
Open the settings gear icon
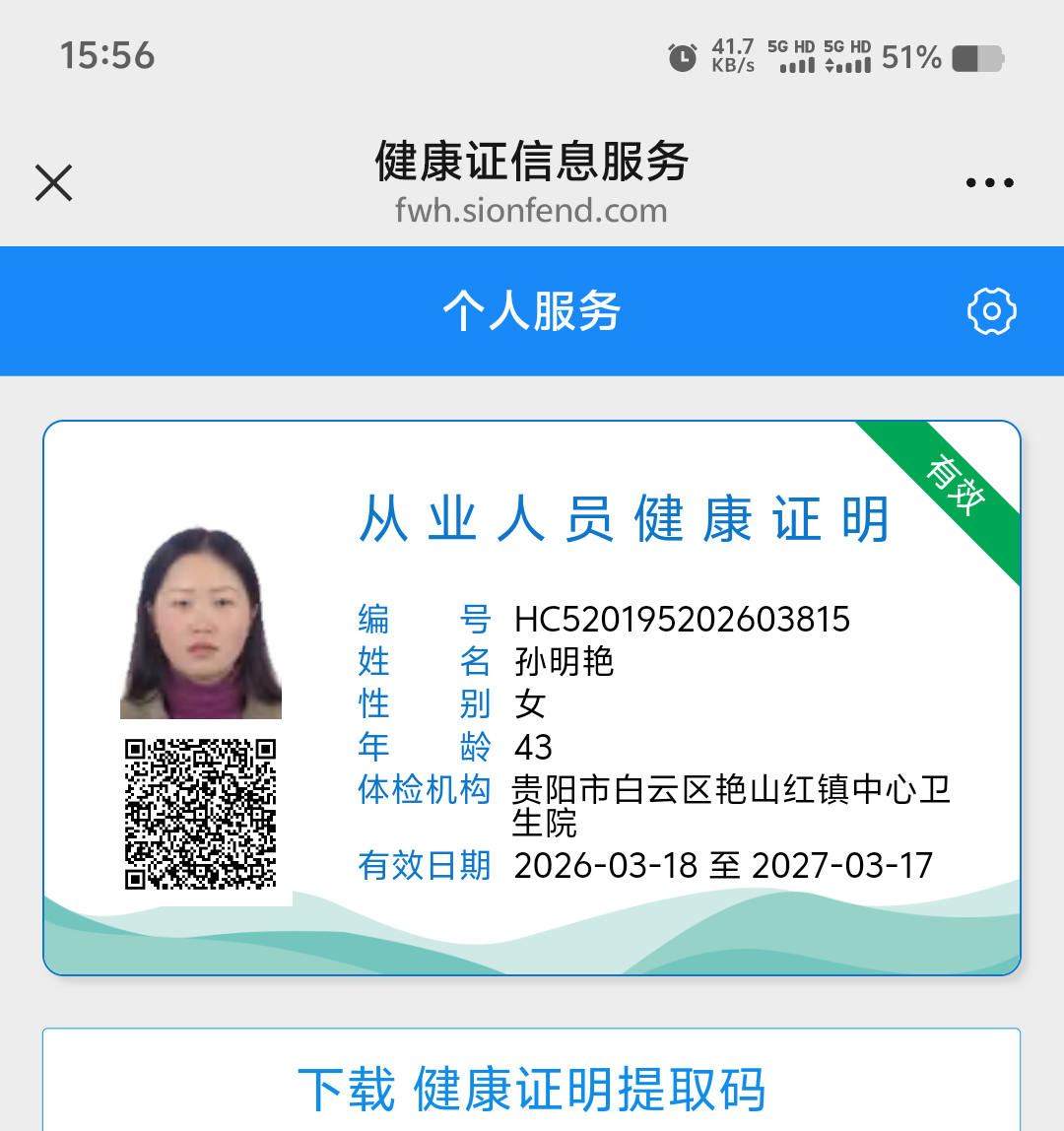[991, 311]
